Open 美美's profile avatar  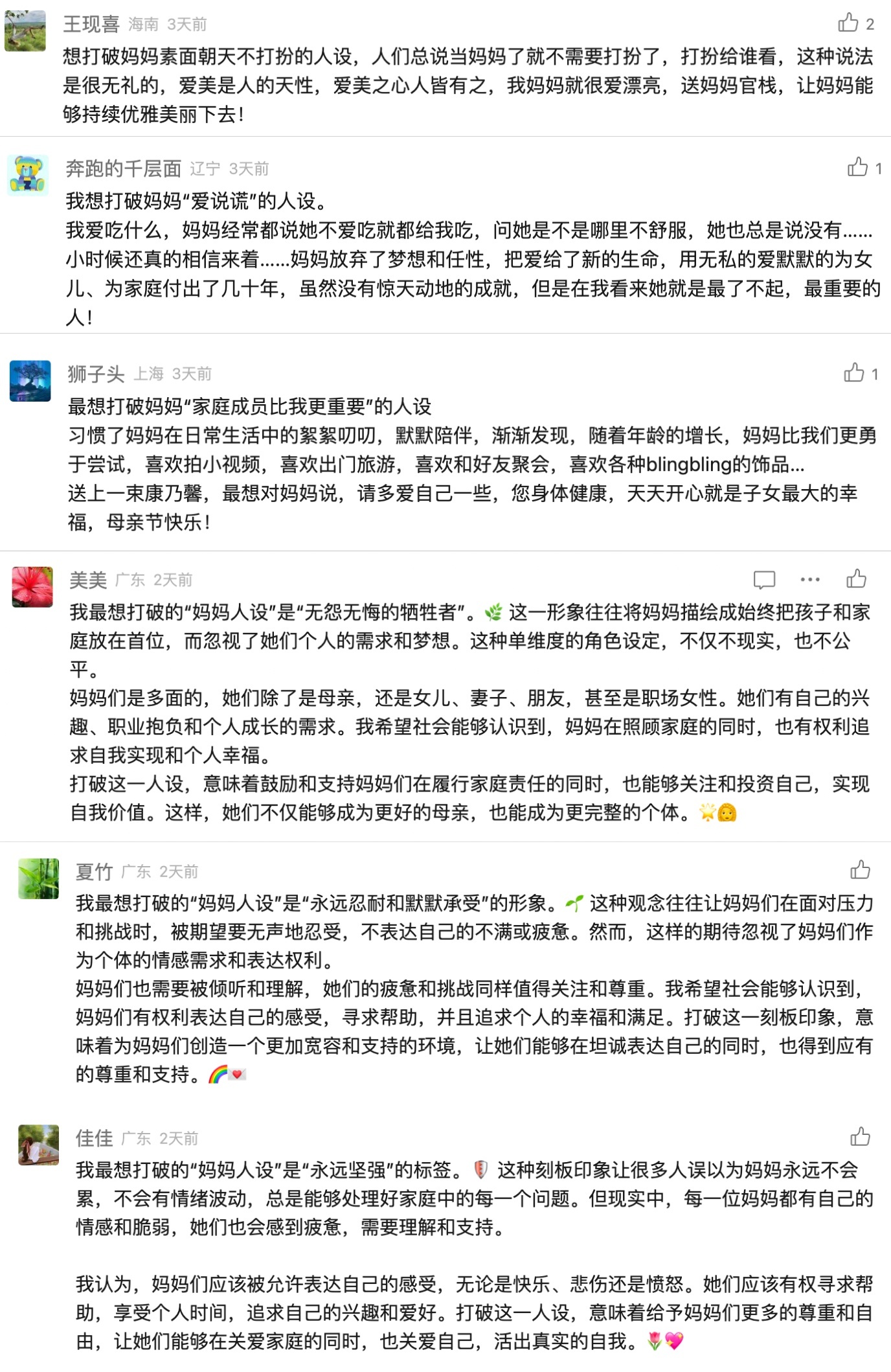click(32, 587)
